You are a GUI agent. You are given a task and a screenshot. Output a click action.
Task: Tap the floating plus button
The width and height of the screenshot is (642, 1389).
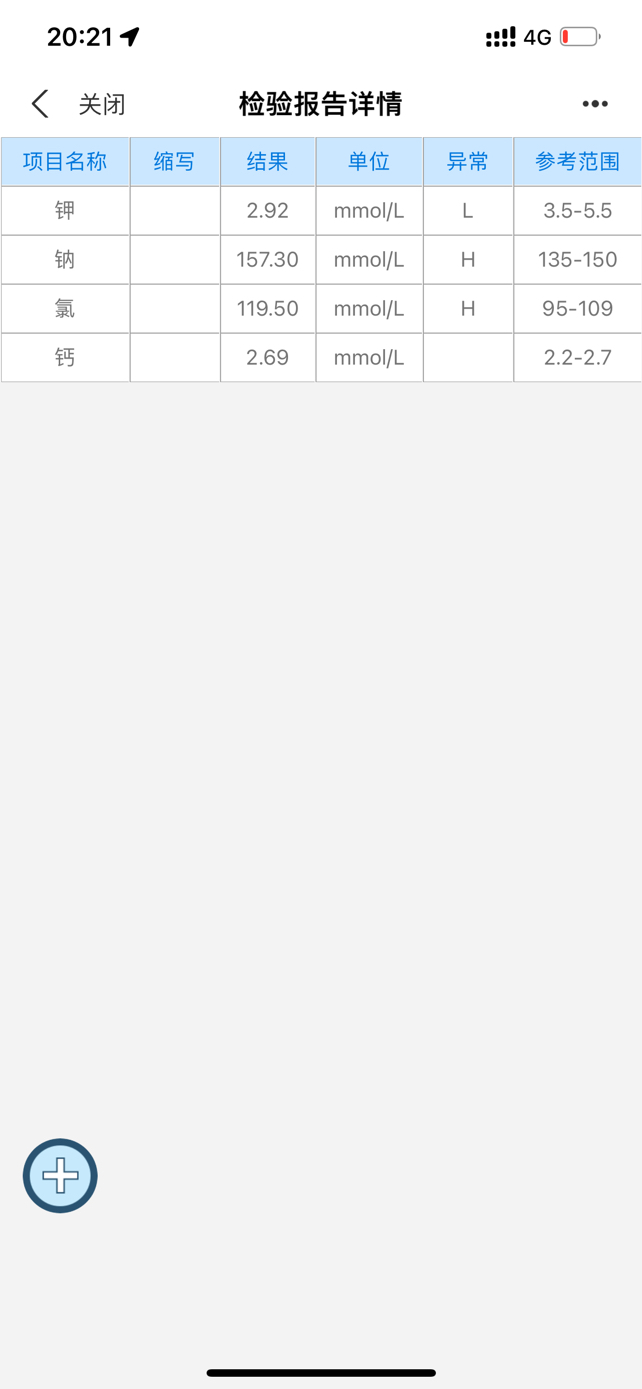coord(60,1176)
